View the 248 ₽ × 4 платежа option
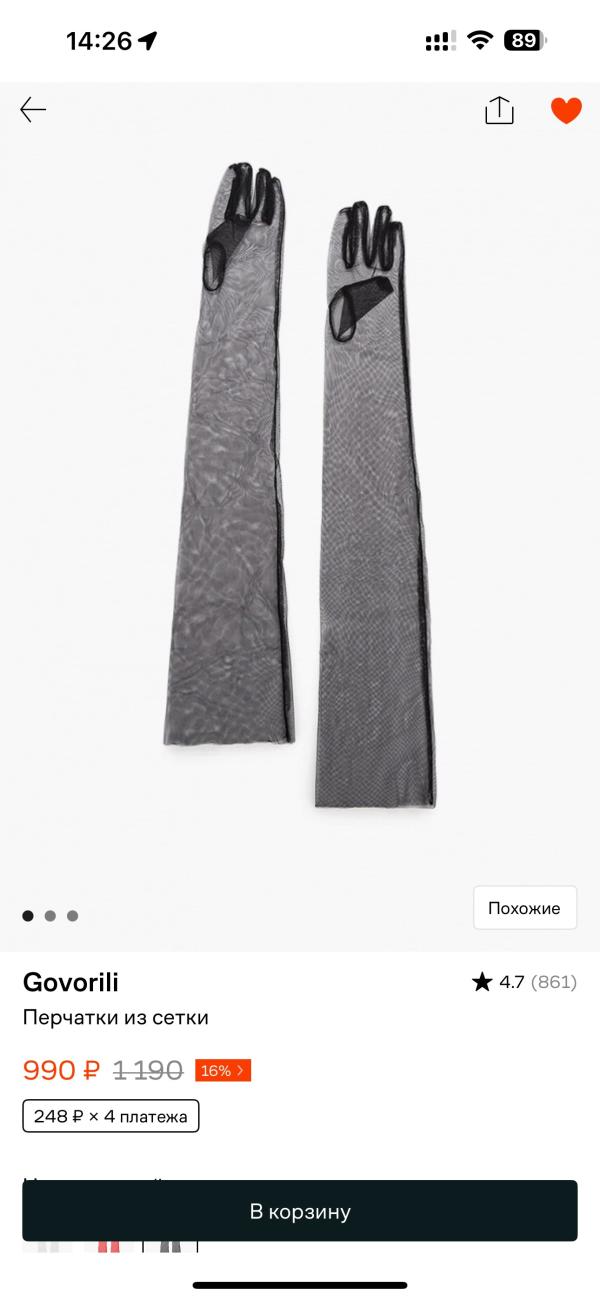The width and height of the screenshot is (600, 1300). (111, 1116)
